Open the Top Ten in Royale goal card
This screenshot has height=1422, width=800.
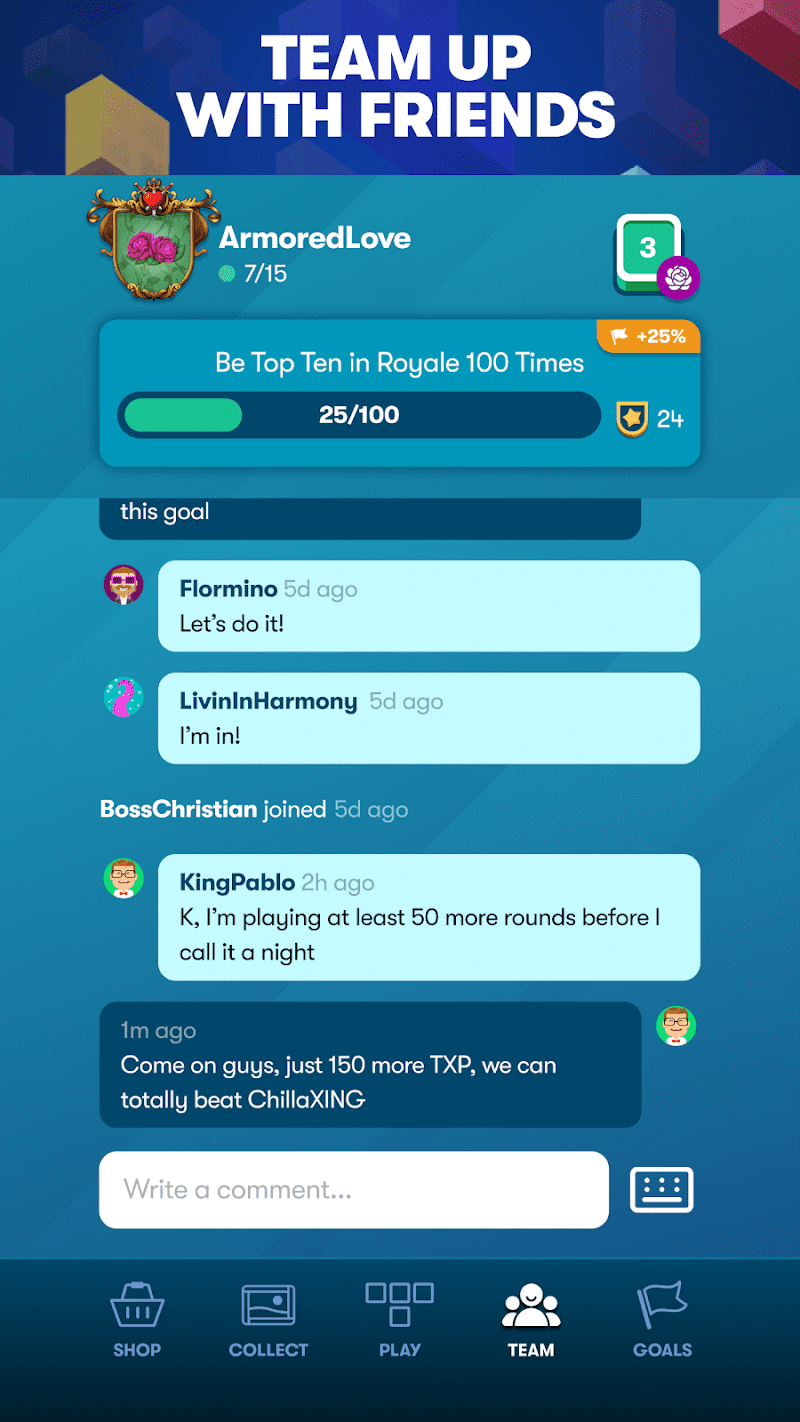coord(399,393)
